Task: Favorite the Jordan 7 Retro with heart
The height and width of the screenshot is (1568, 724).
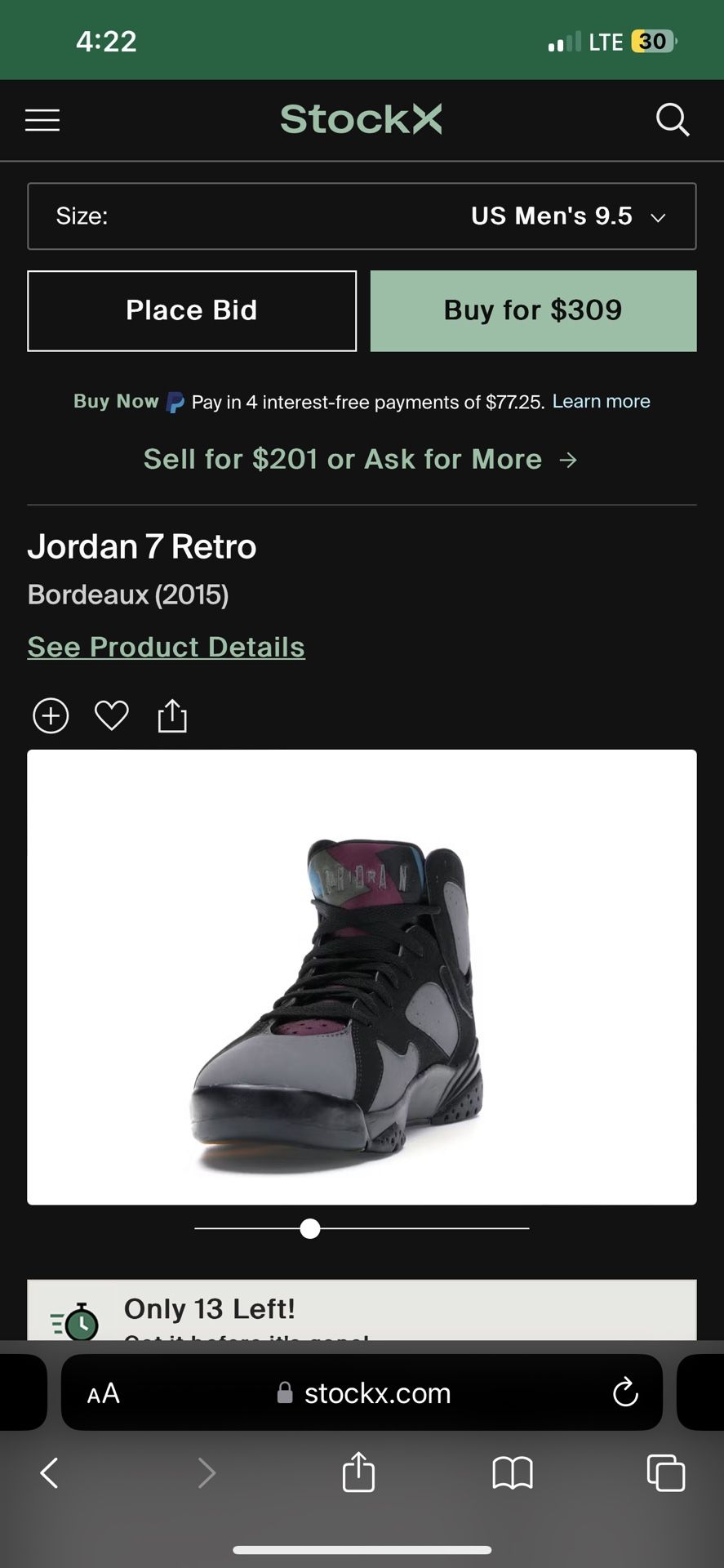Action: click(112, 715)
